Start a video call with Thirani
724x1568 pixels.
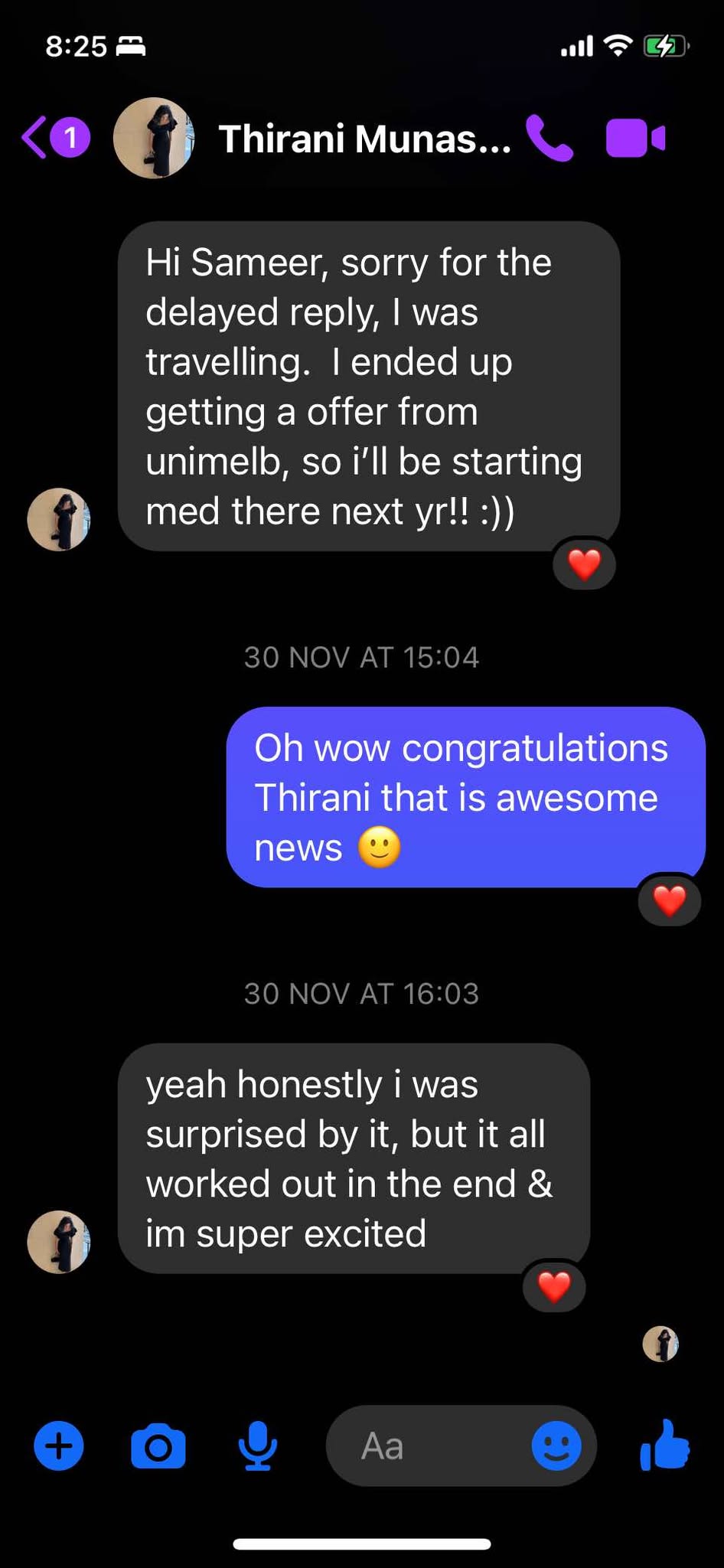coord(635,139)
